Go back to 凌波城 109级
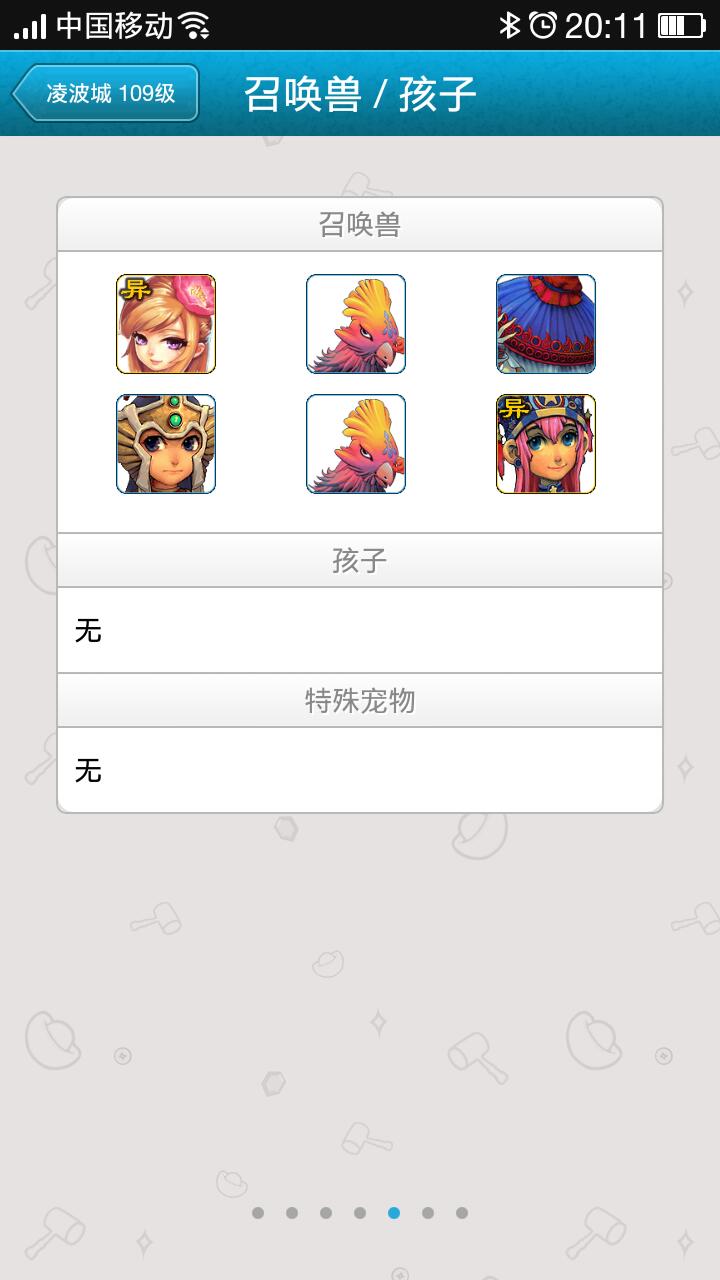 pos(106,94)
